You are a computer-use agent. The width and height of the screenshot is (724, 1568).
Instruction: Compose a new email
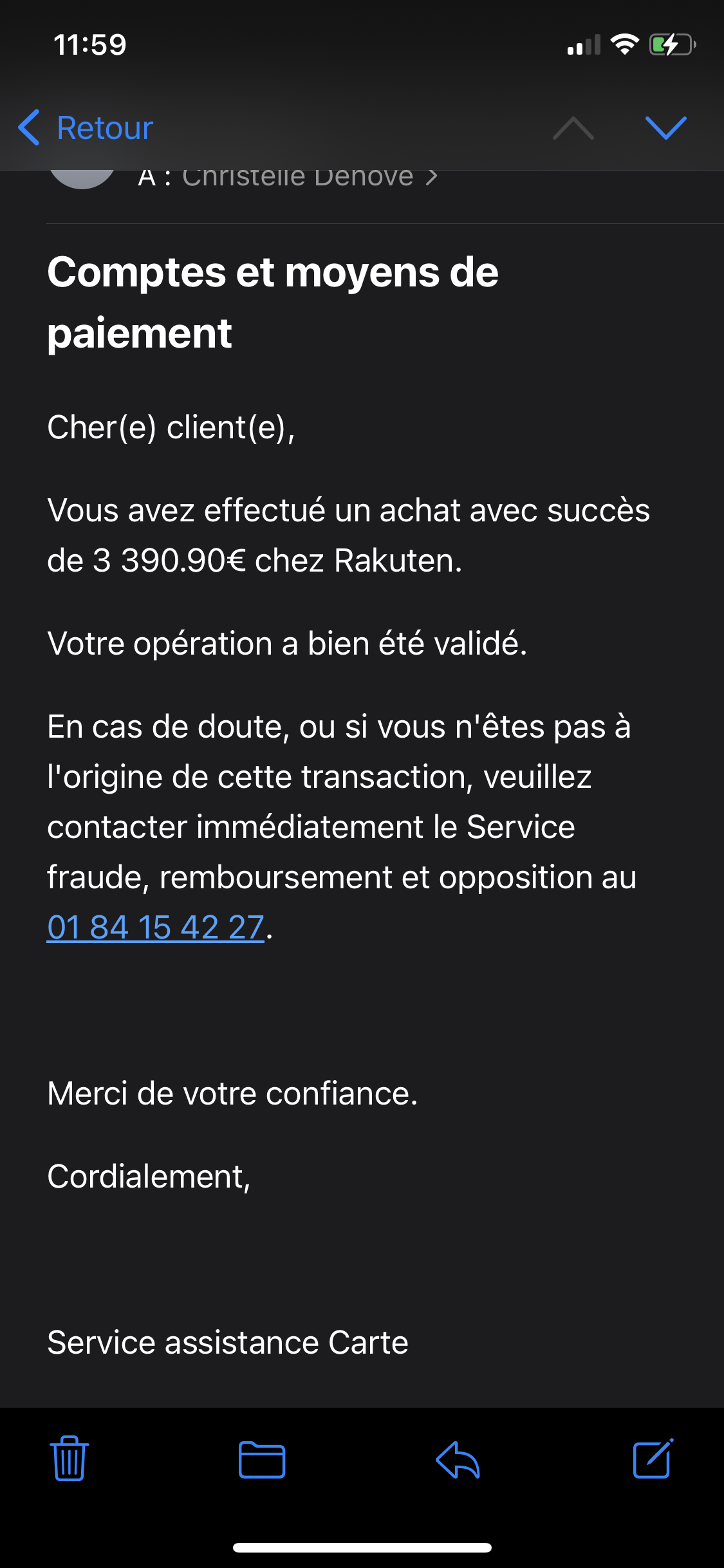coord(653,1458)
